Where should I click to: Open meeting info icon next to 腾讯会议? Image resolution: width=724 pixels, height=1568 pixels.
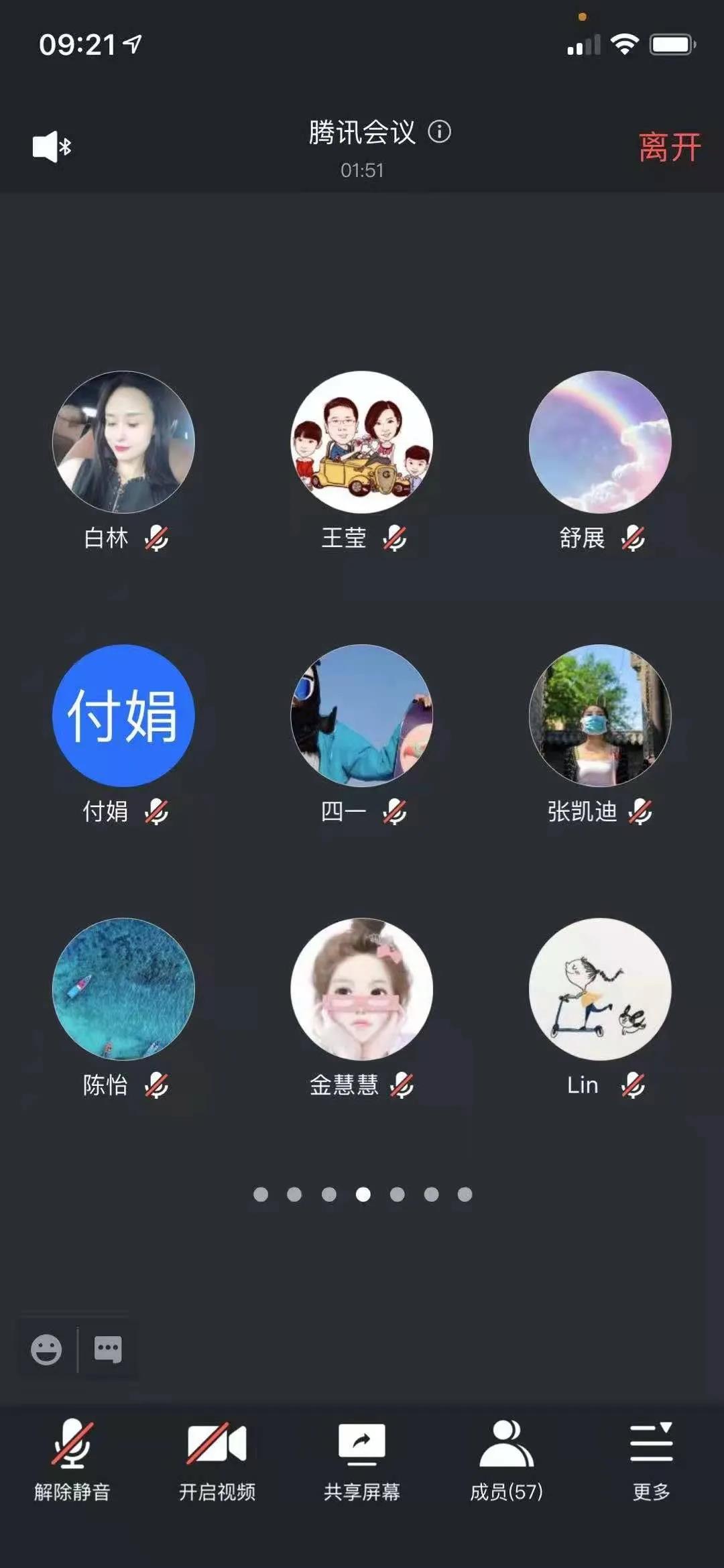440,131
